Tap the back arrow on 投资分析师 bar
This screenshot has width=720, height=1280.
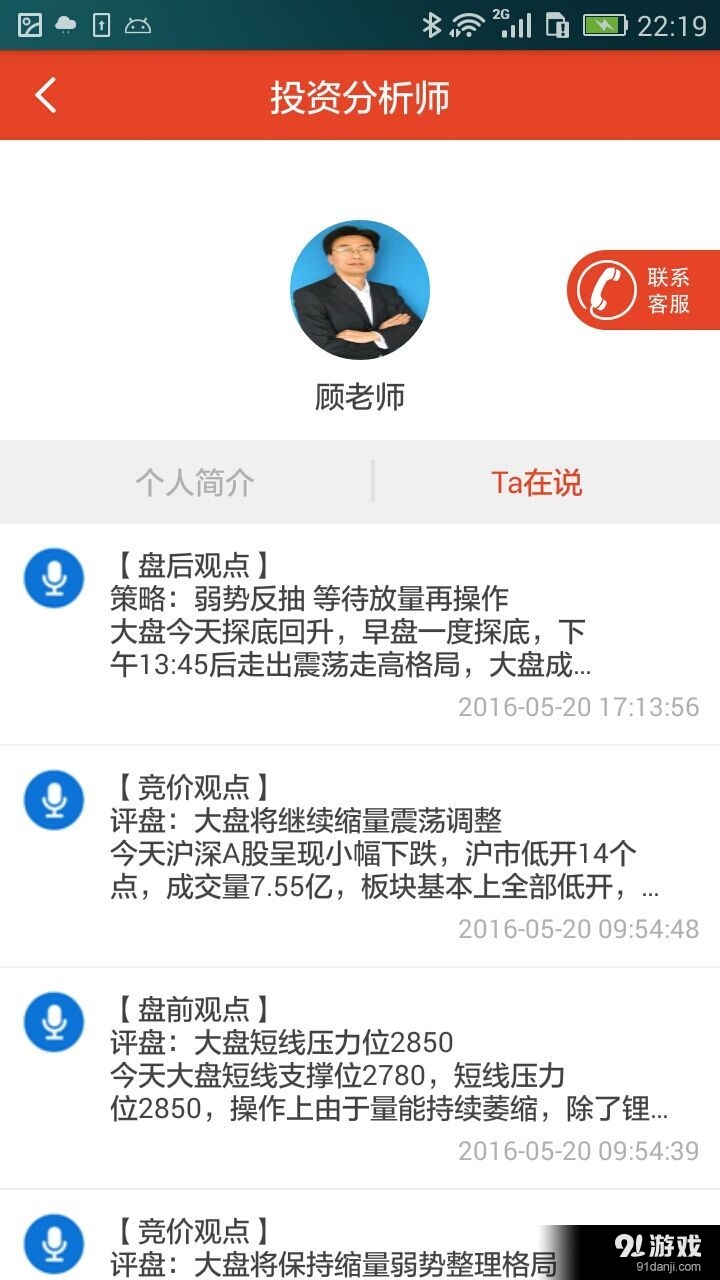click(42, 95)
